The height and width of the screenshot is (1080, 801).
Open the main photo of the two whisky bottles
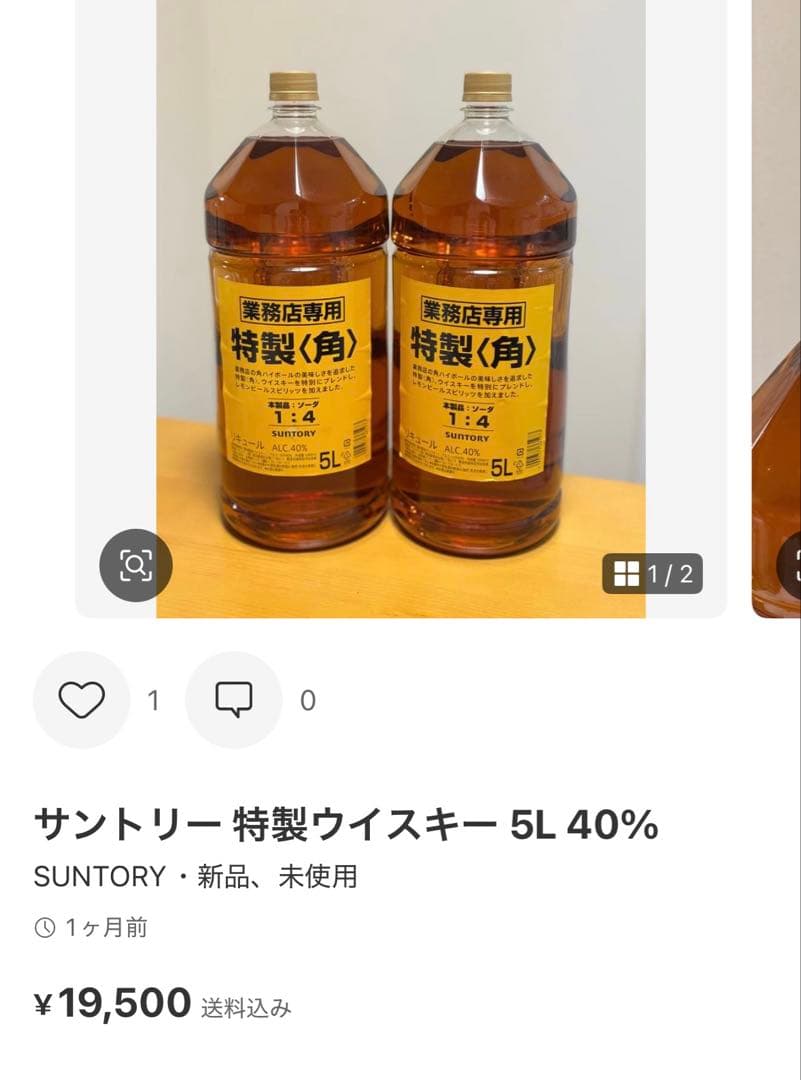(400, 300)
